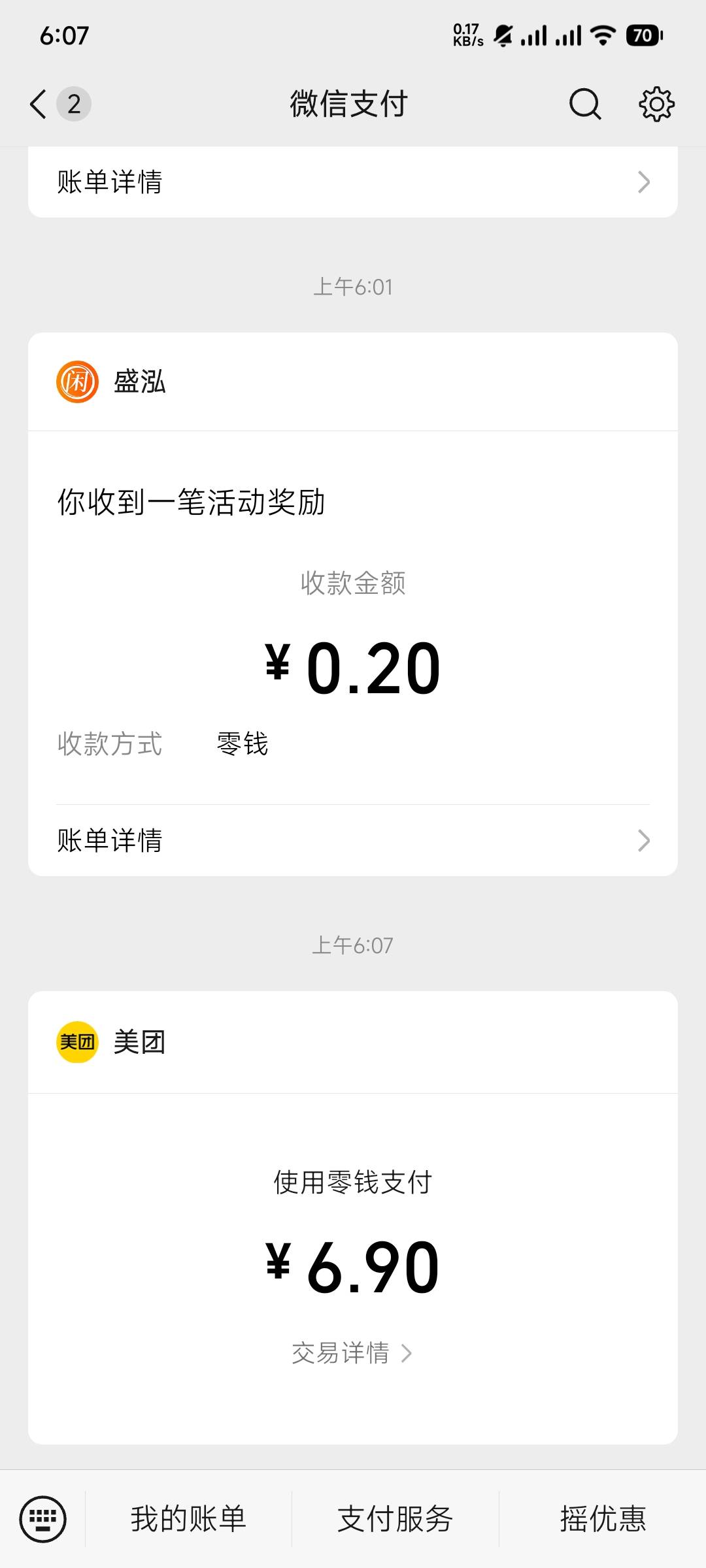Viewport: 706px width, 1568px height.
Task: Switch to keyboard input mode
Action: 43,1519
